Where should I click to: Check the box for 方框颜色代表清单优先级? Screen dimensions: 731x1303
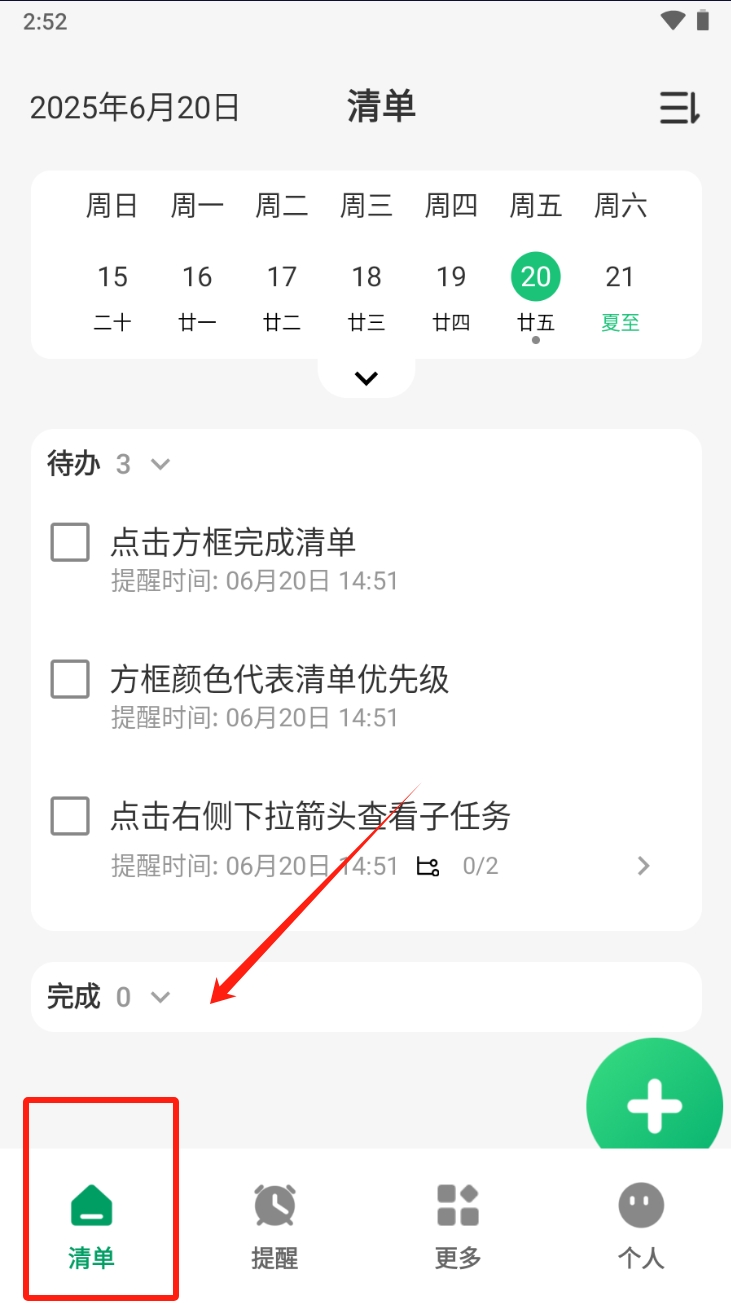pyautogui.click(x=69, y=680)
